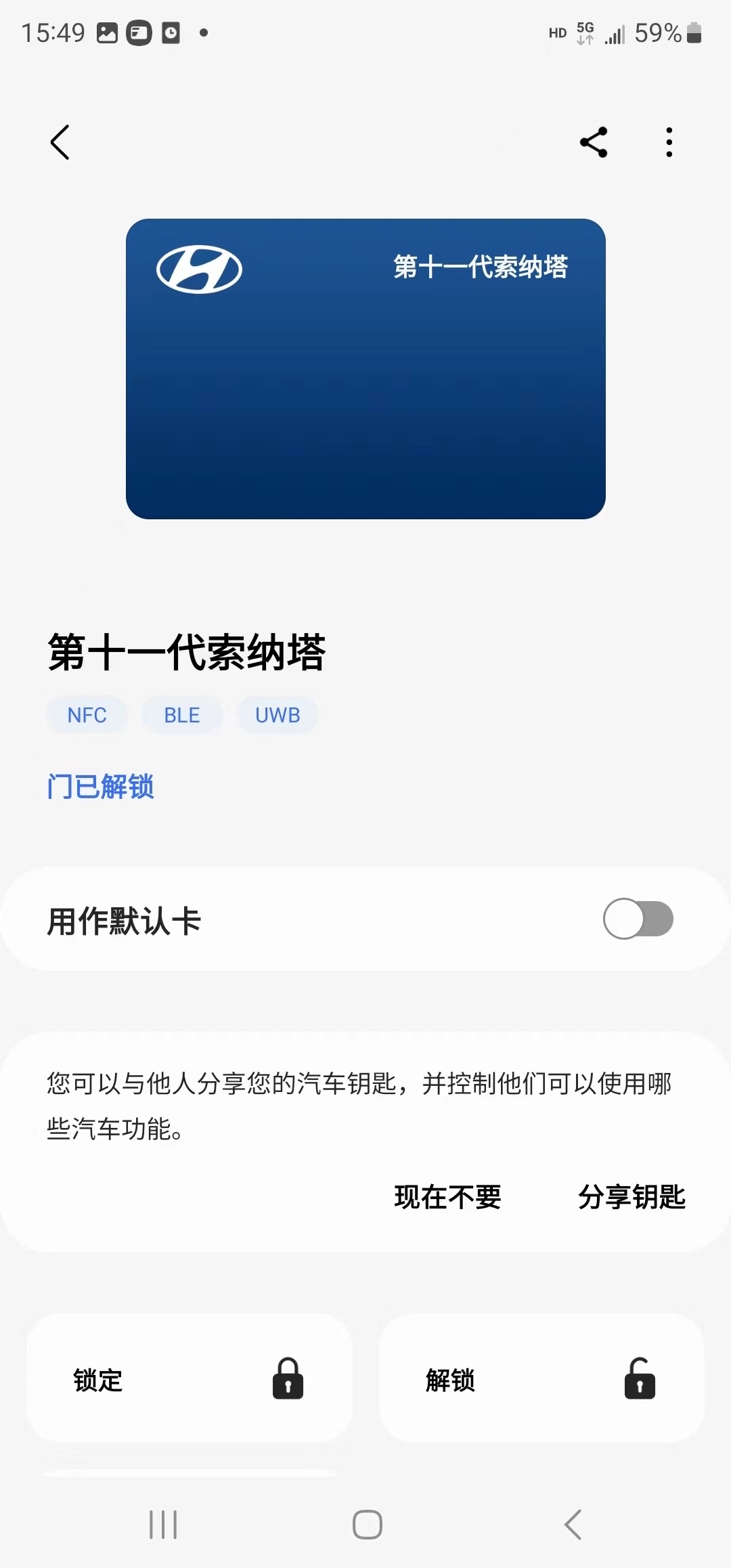Image resolution: width=731 pixels, height=1568 pixels.
Task: Tap 分享钥匙 to share the key
Action: pyautogui.click(x=633, y=1197)
